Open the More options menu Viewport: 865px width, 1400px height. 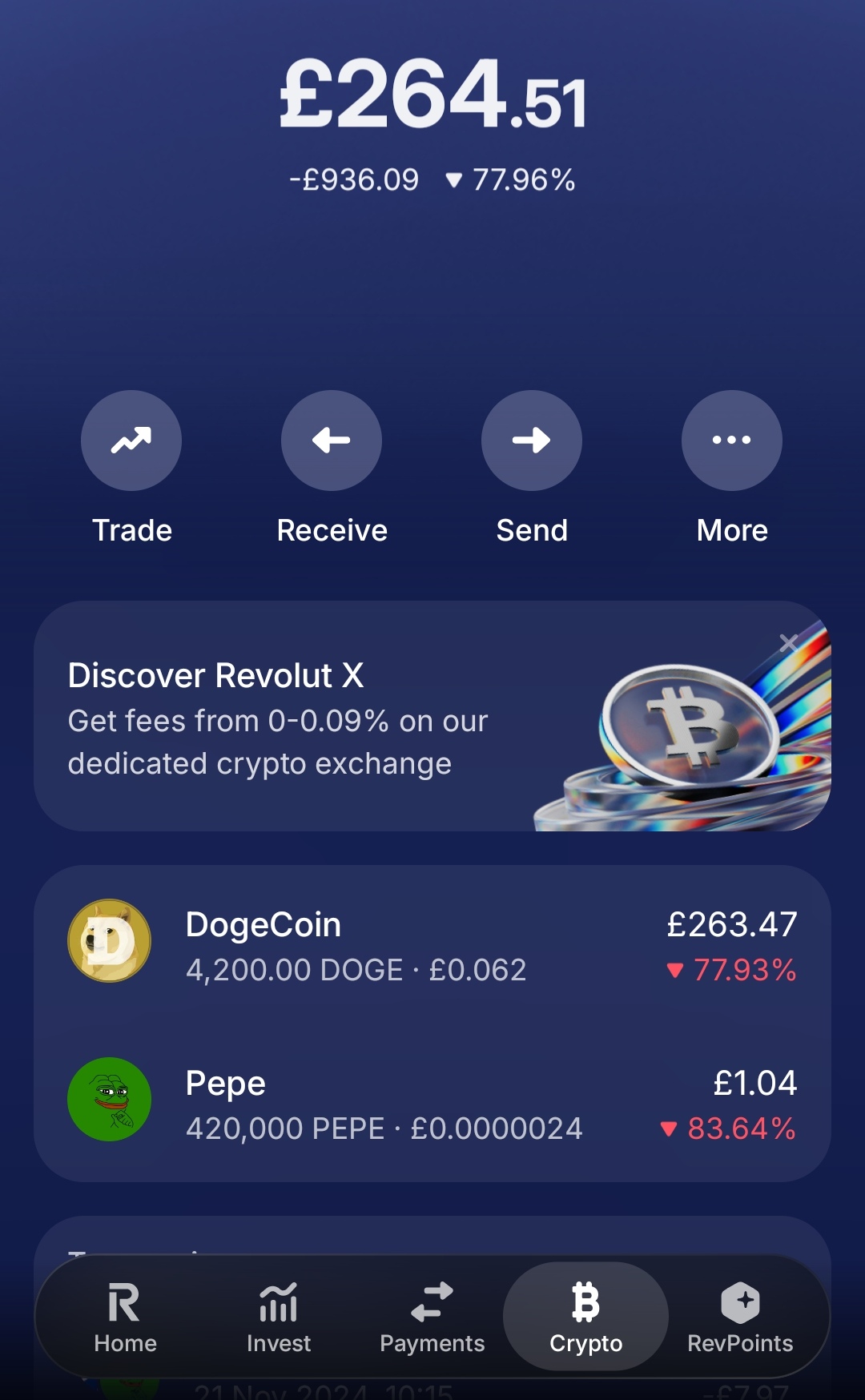(732, 441)
